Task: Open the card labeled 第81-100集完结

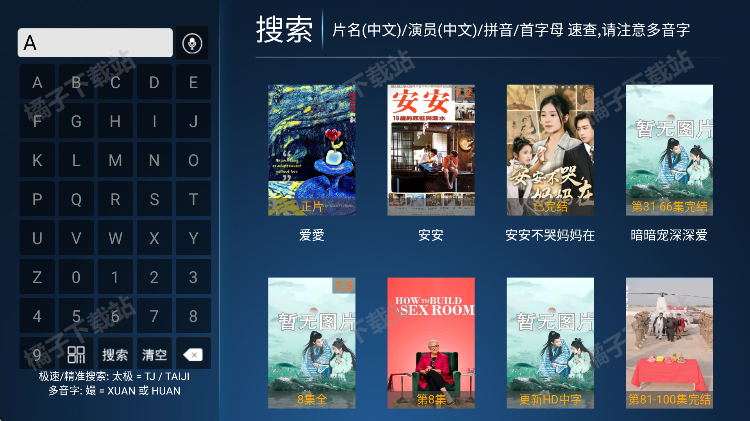Action: point(669,342)
